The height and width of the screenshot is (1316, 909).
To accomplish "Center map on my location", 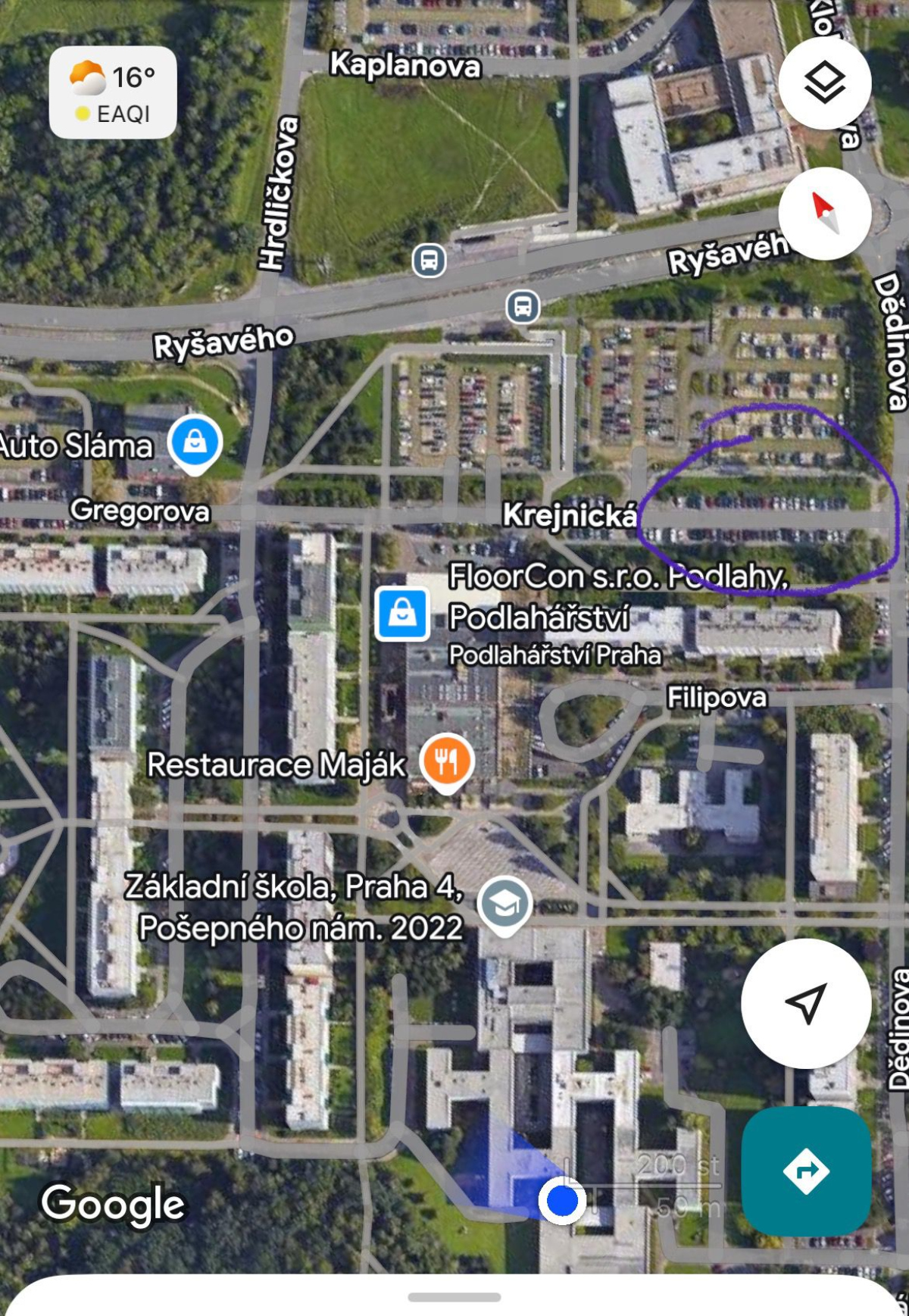I will click(x=806, y=1003).
